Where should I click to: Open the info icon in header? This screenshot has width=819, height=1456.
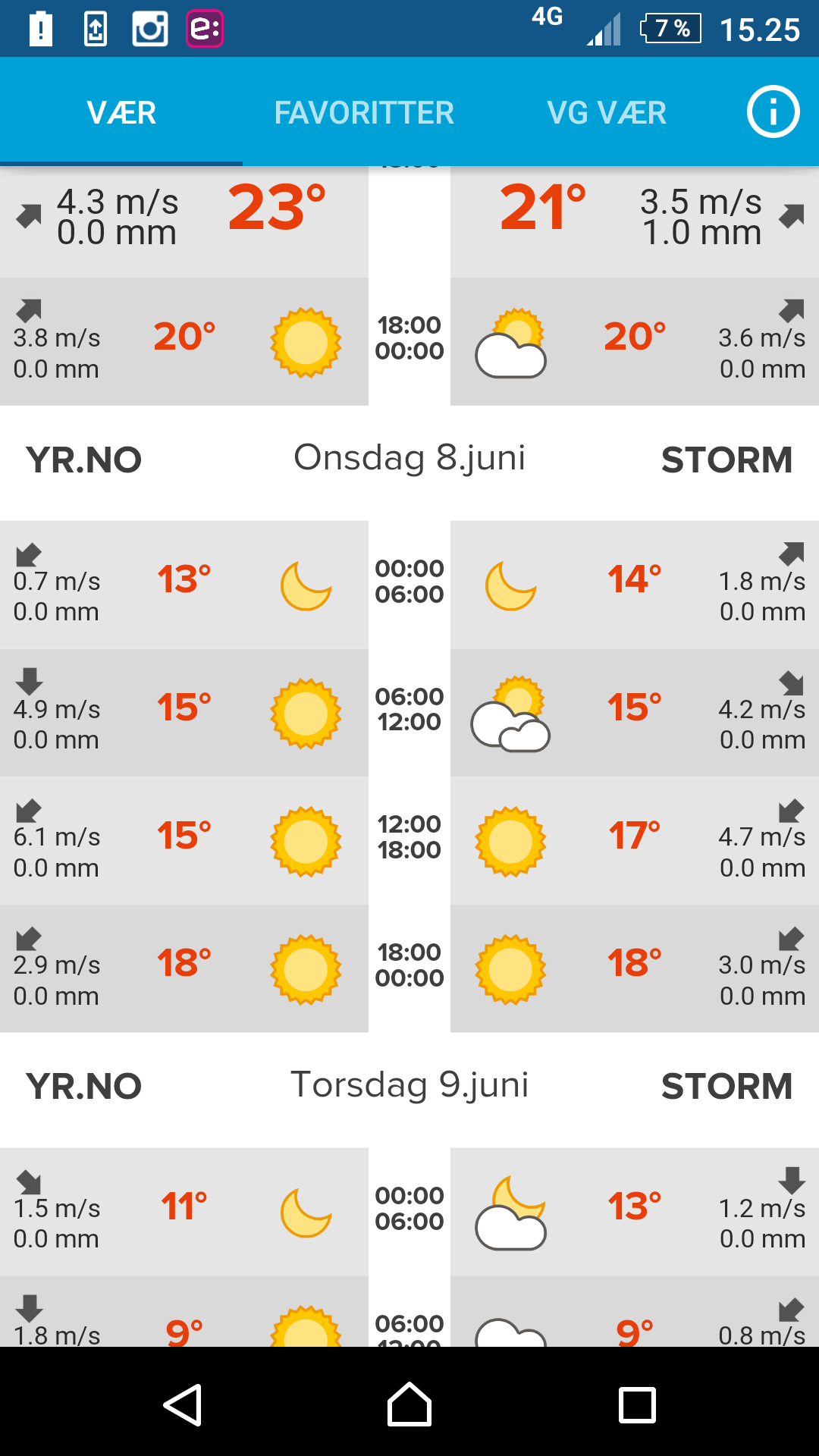pyautogui.click(x=773, y=112)
